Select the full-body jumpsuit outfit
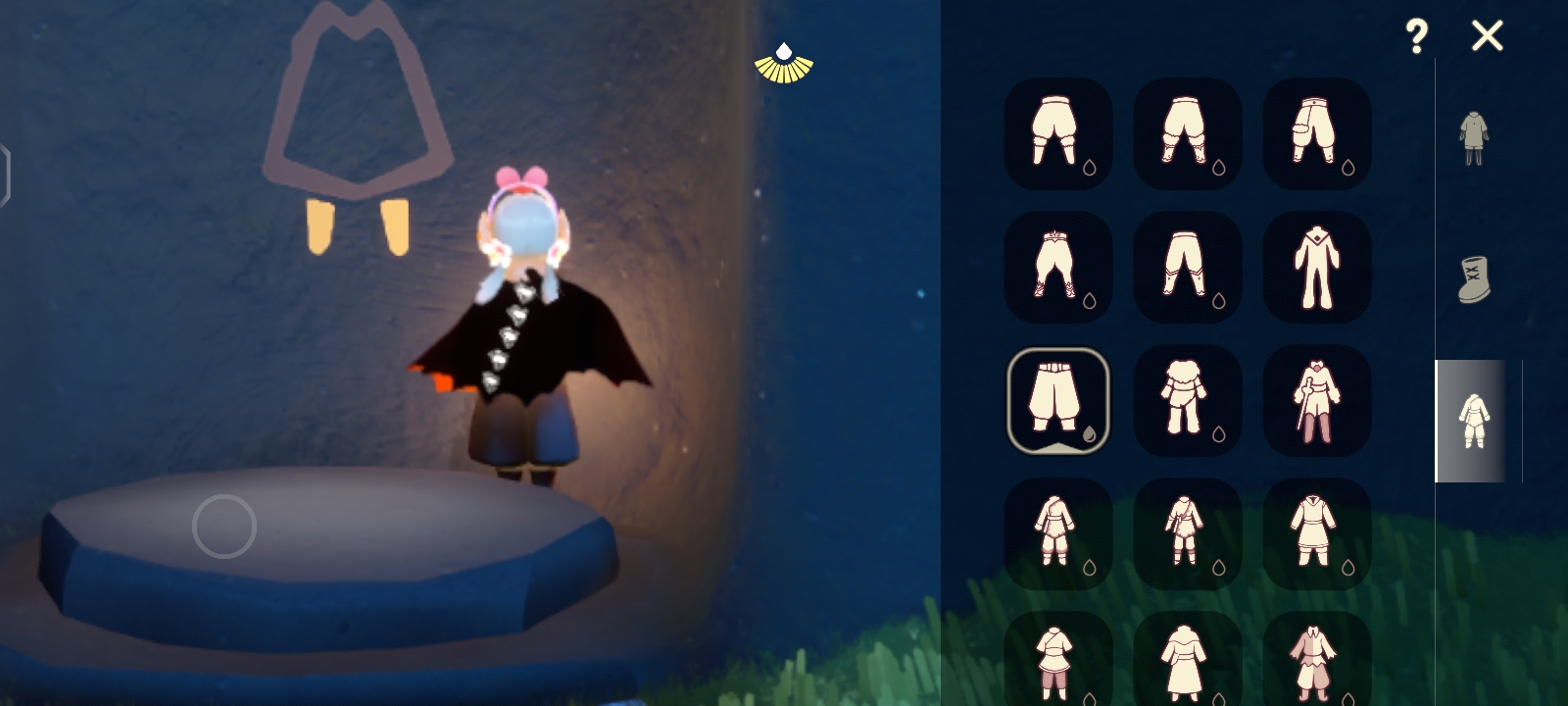Image resolution: width=1568 pixels, height=706 pixels. 1316,267
